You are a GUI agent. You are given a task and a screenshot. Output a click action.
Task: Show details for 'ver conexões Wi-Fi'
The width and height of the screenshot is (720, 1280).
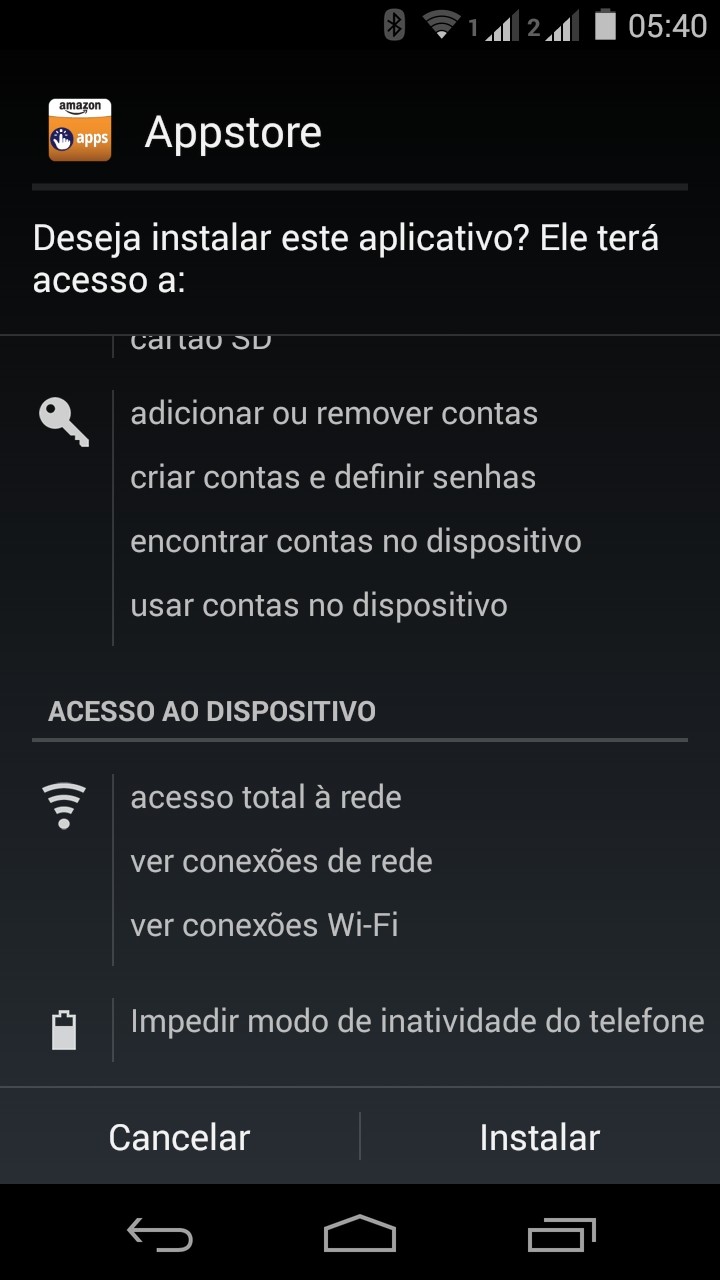tap(264, 926)
